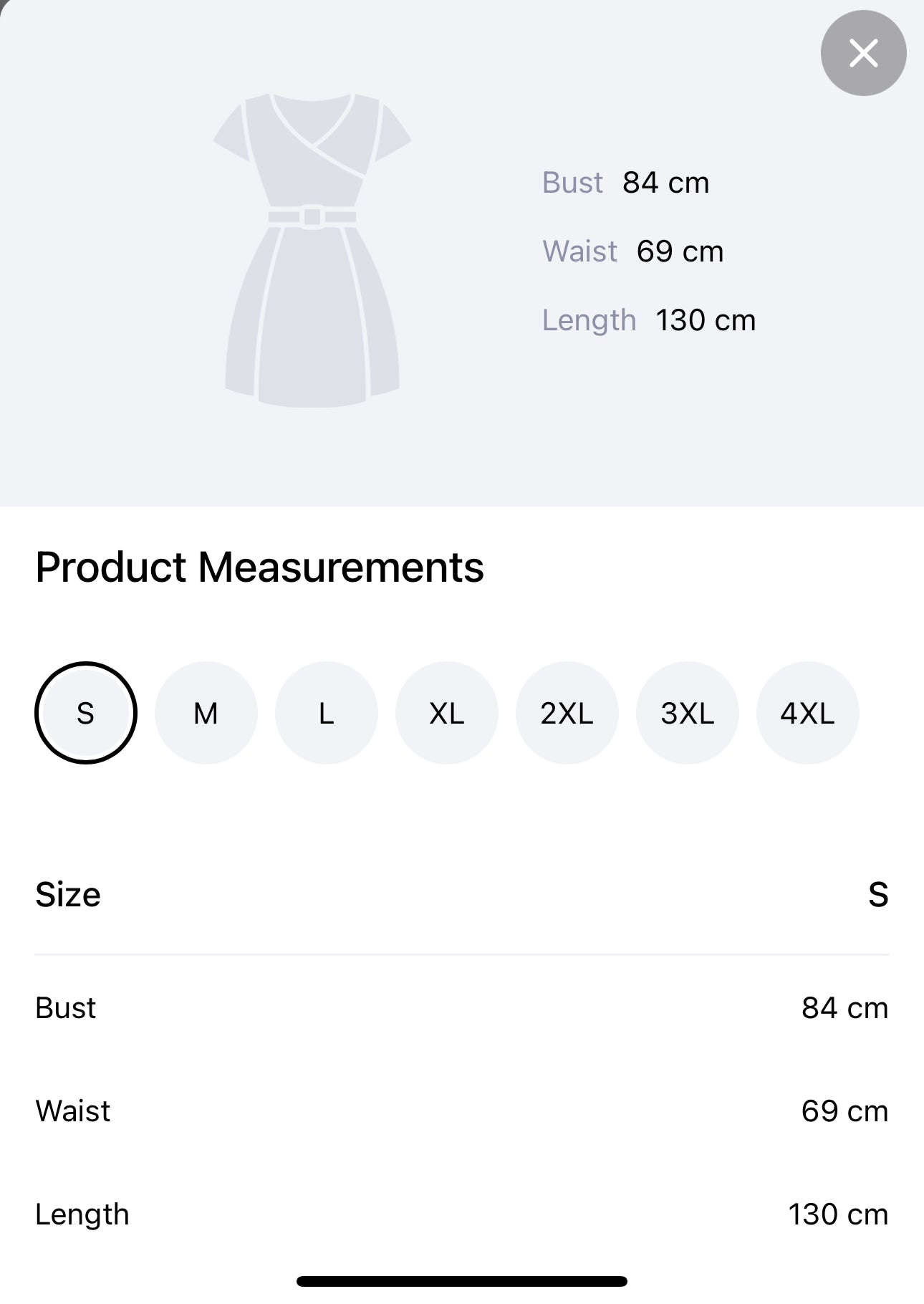Screen dimensions: 924x1304
Task: Show 3XL size measurements
Action: (688, 713)
